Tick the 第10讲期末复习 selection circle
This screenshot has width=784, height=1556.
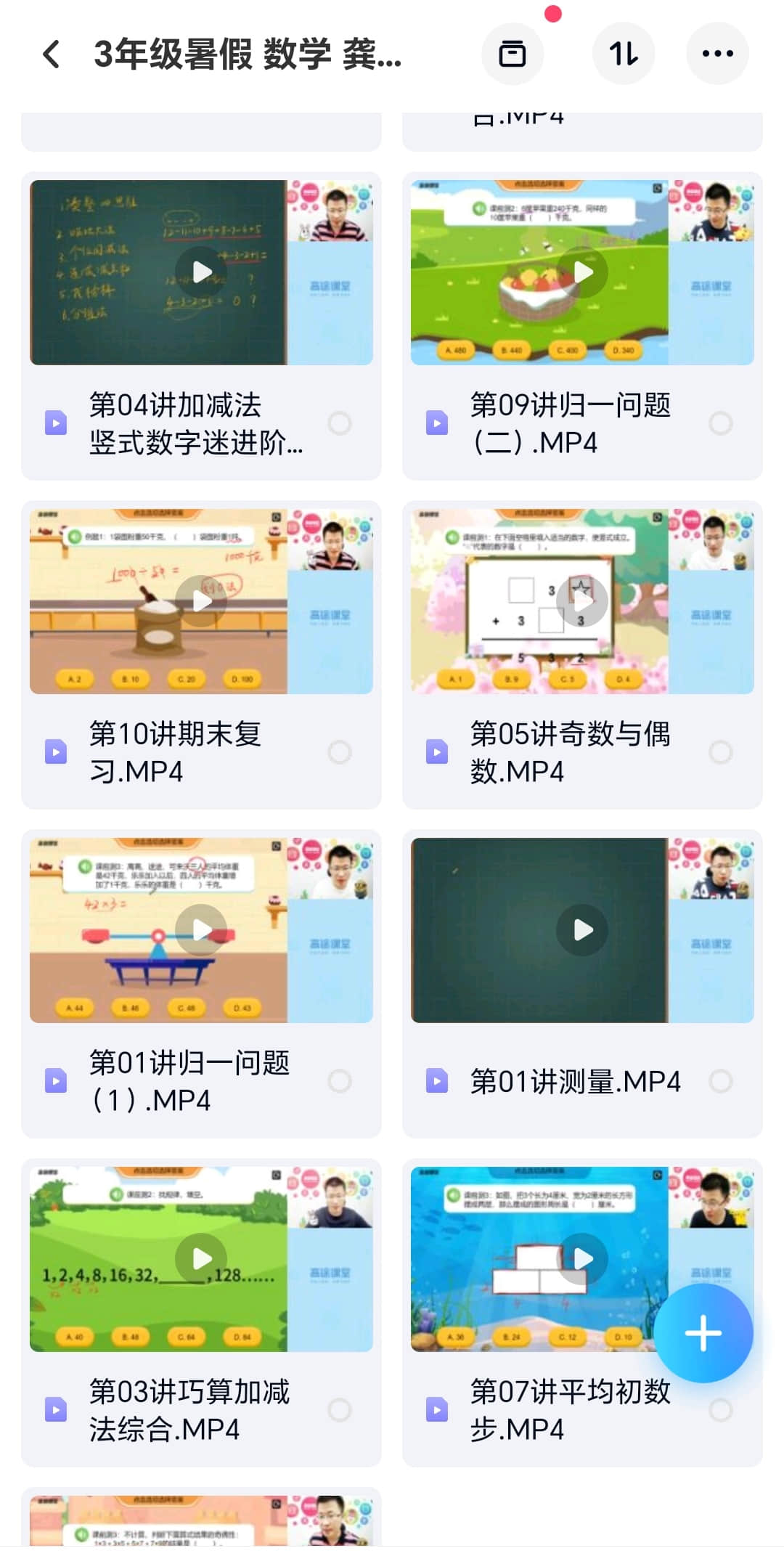tap(340, 752)
